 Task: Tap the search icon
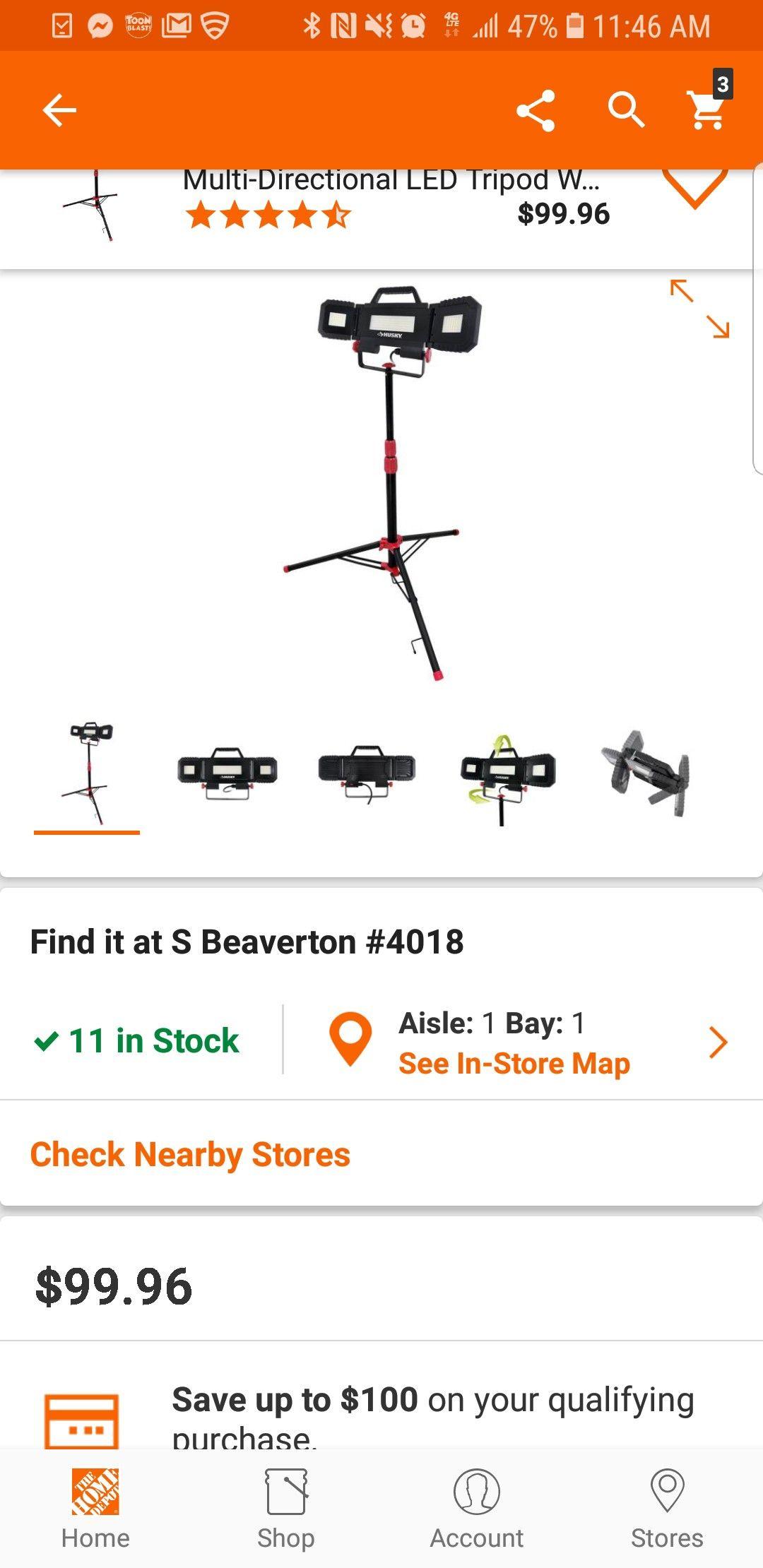625,111
